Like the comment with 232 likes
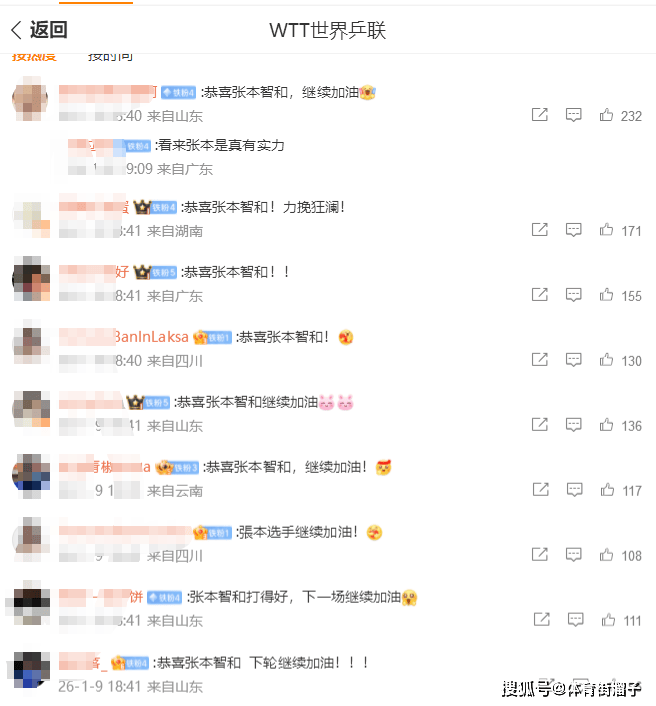The width and height of the screenshot is (656, 706). pyautogui.click(x=606, y=116)
